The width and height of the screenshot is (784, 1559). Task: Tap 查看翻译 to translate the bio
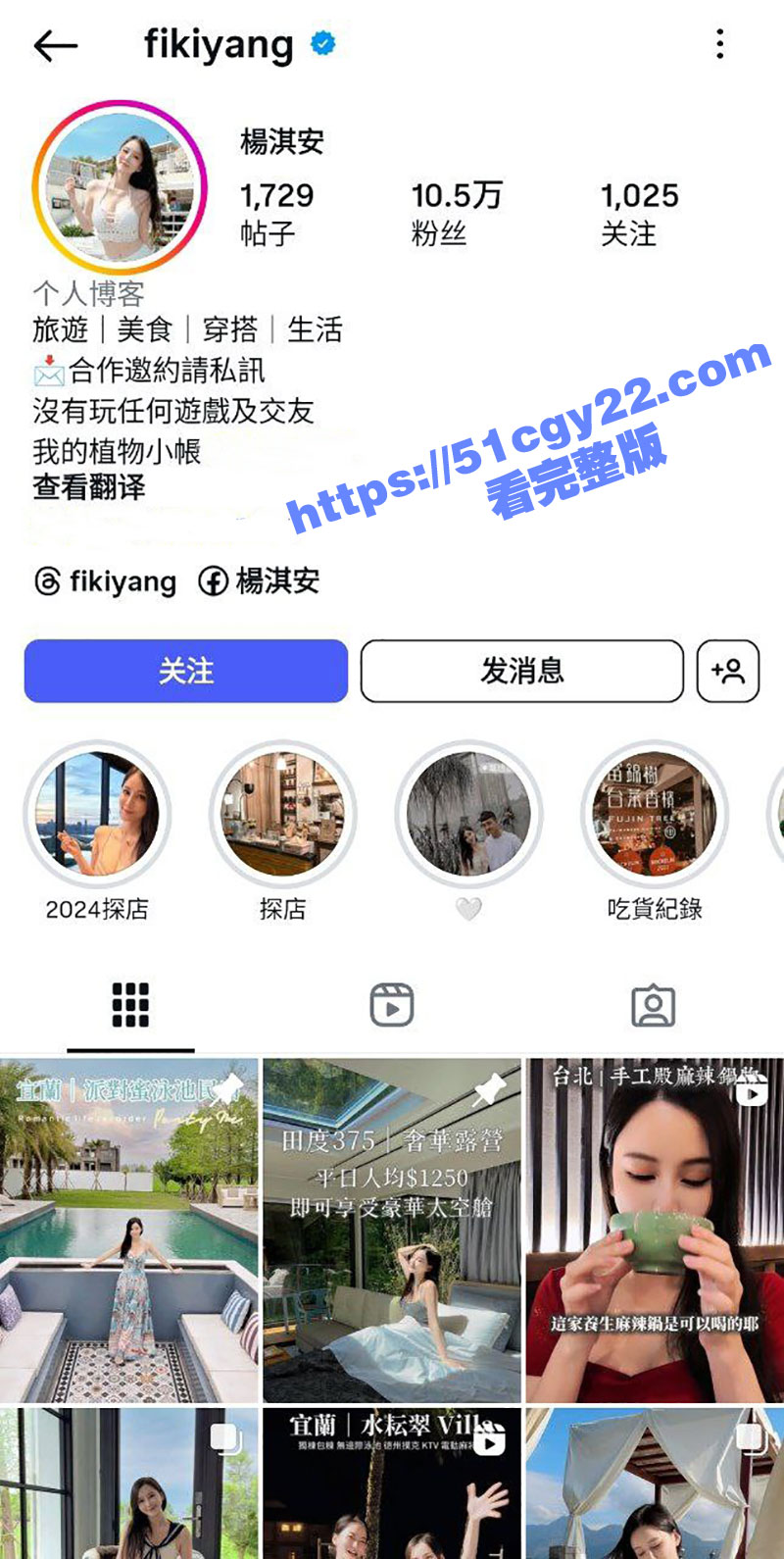(89, 487)
